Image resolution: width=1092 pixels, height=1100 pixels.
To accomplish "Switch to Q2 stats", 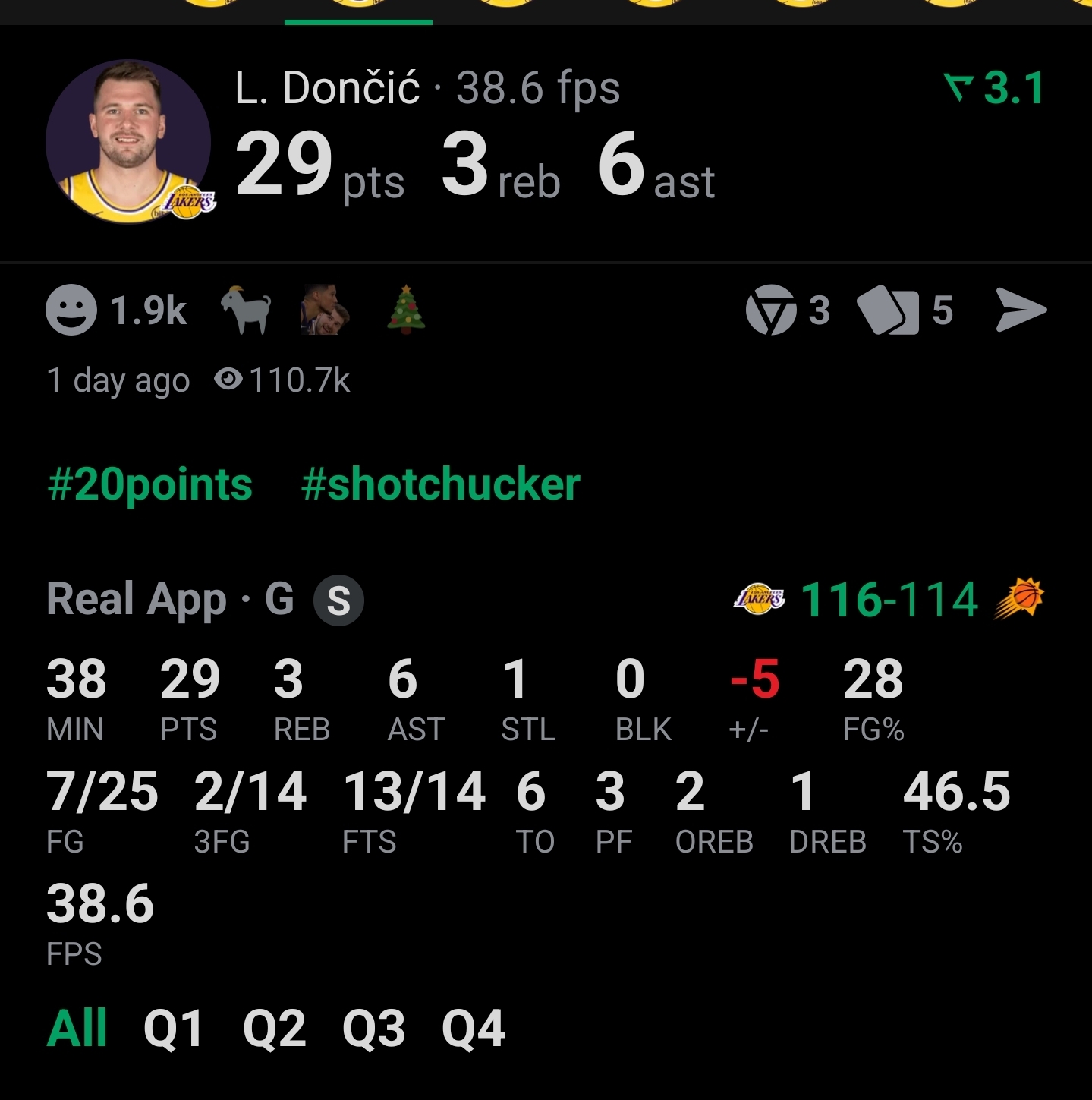I will point(274,1029).
